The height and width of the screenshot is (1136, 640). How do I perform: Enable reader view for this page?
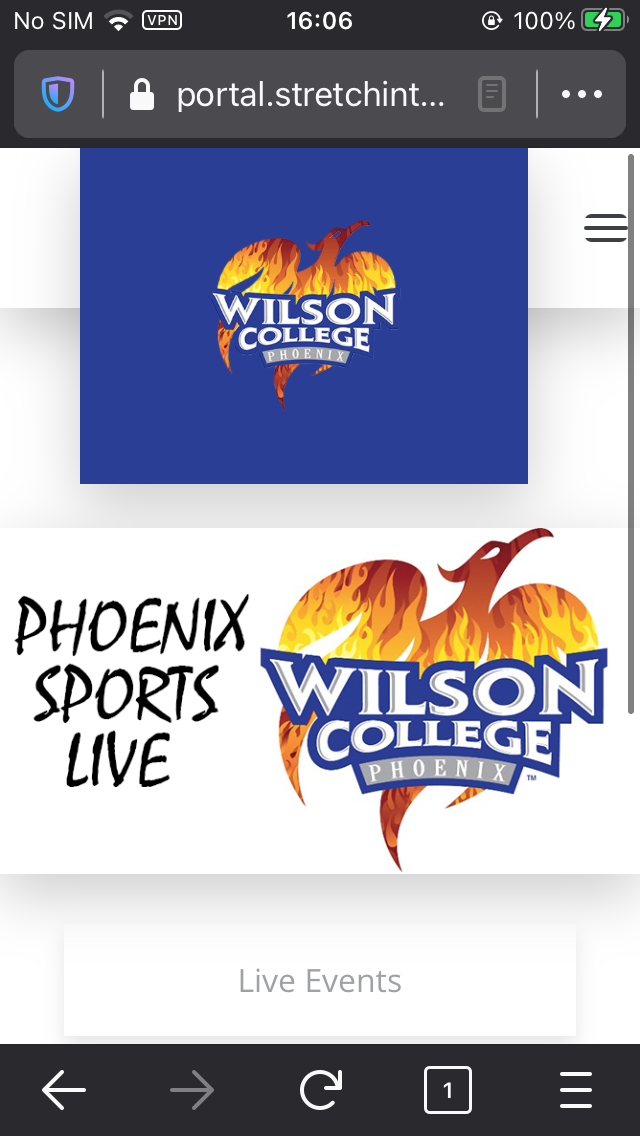[x=491, y=95]
